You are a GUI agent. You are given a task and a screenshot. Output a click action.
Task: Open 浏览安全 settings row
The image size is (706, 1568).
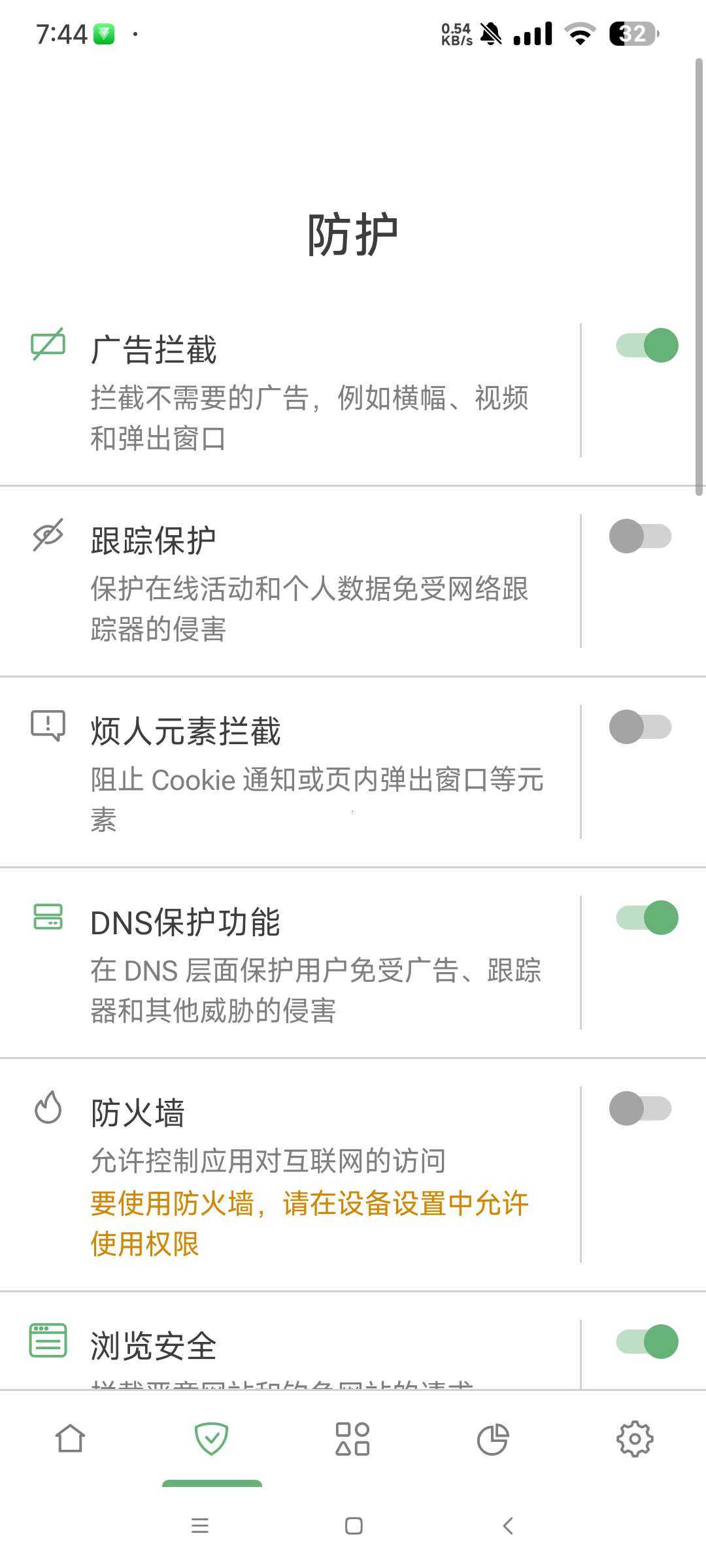[x=290, y=1341]
